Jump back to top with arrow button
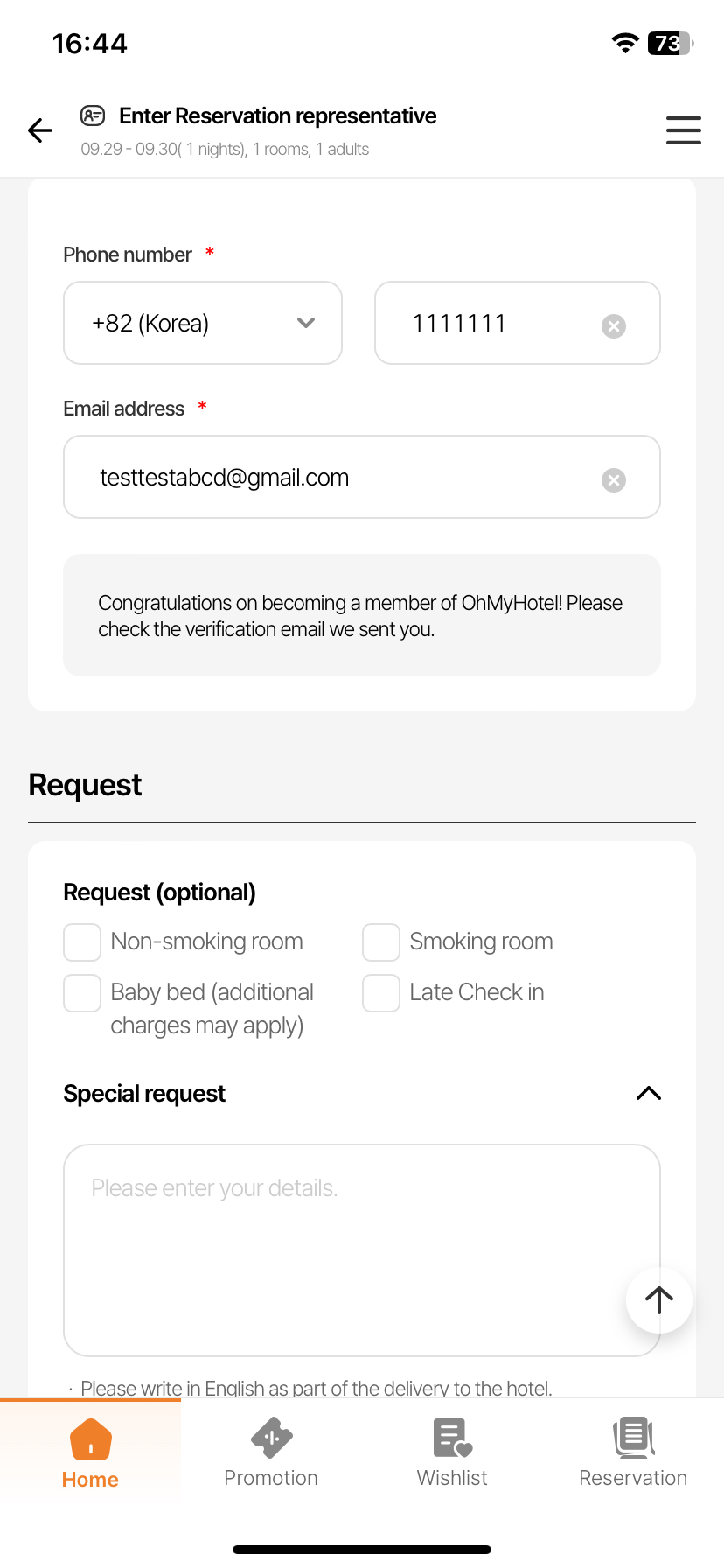 pyautogui.click(x=659, y=1300)
